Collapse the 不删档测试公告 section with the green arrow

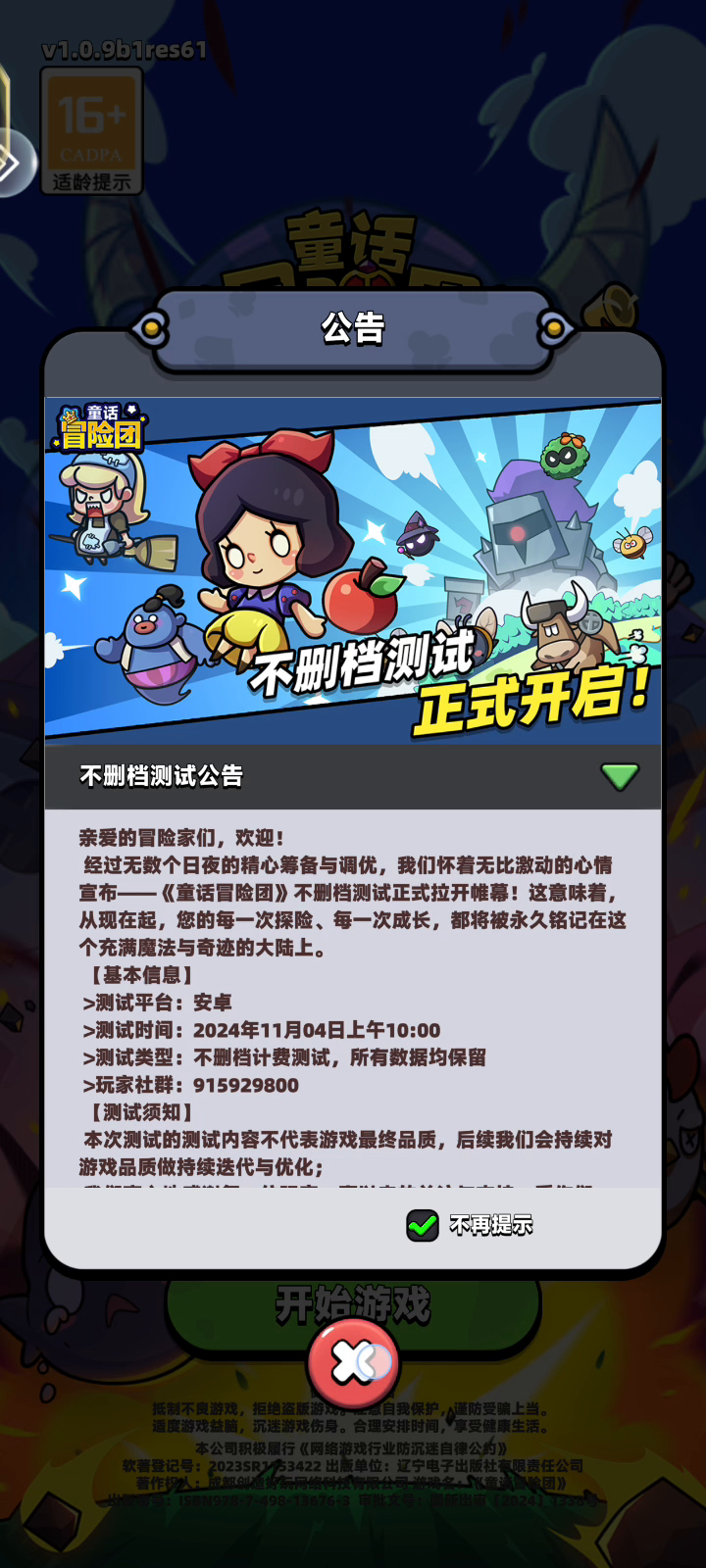[620, 777]
